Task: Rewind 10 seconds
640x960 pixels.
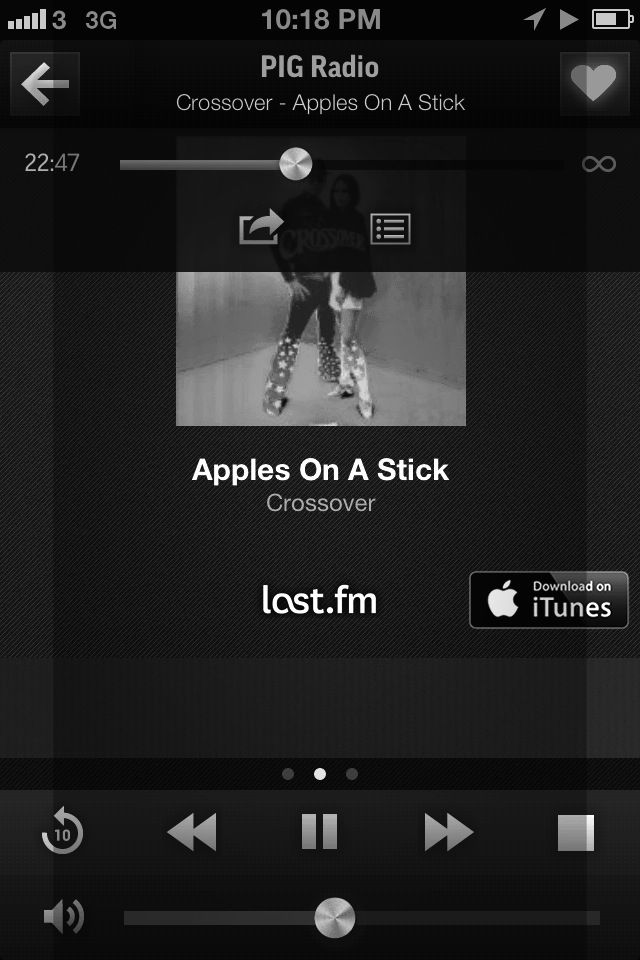Action: tap(62, 832)
